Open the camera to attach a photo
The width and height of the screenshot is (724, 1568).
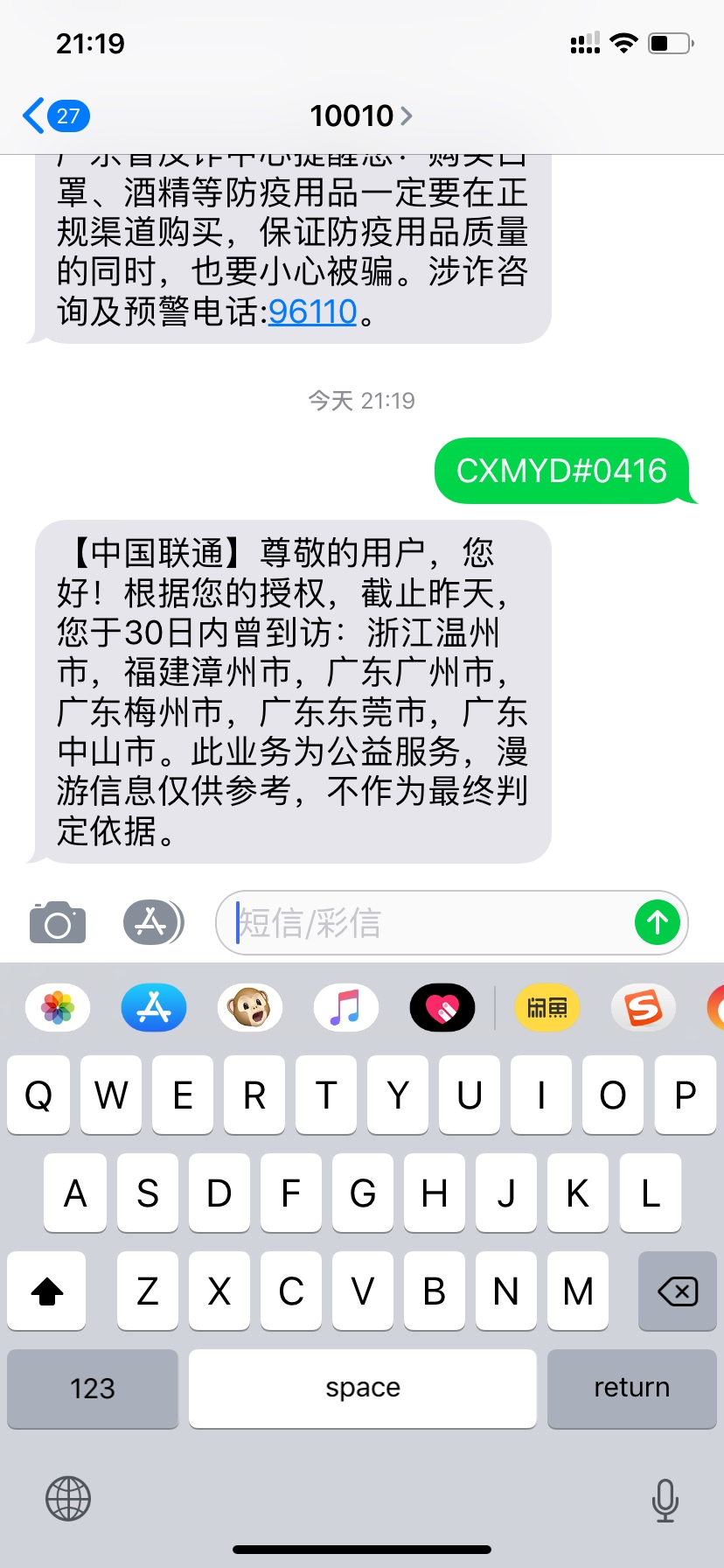58,923
